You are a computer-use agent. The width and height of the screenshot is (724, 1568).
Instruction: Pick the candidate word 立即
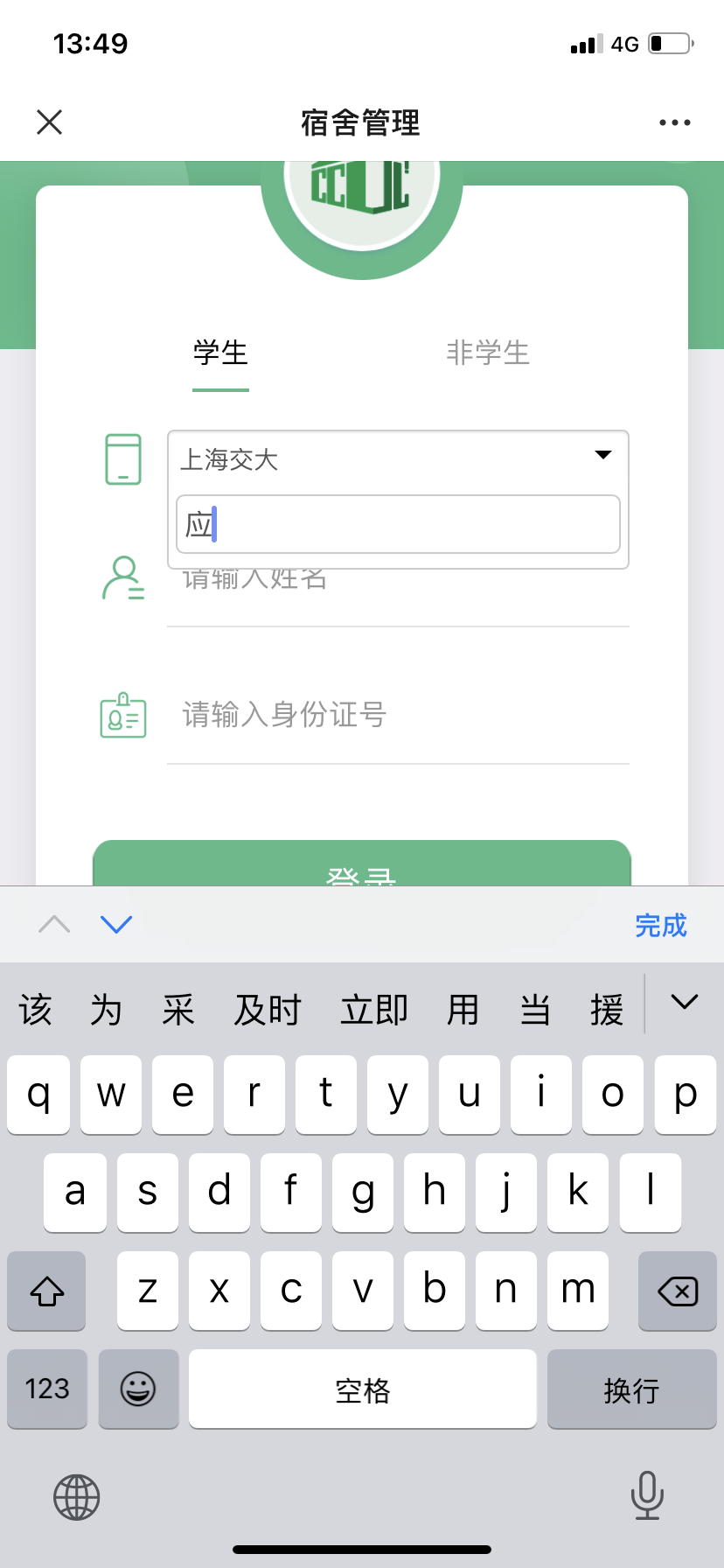click(374, 1011)
